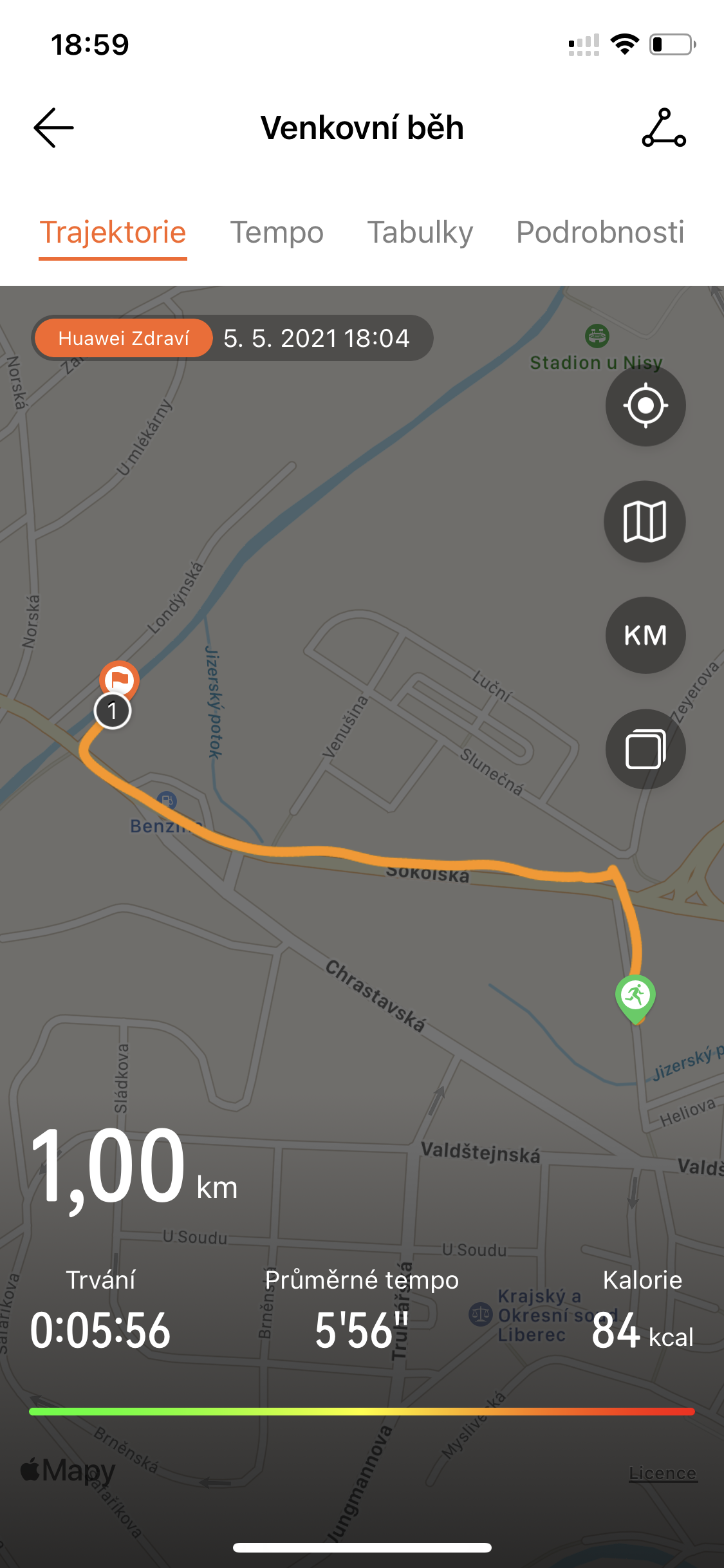Tap the stacked layers button
Image resolution: width=724 pixels, height=1568 pixels.
click(645, 749)
